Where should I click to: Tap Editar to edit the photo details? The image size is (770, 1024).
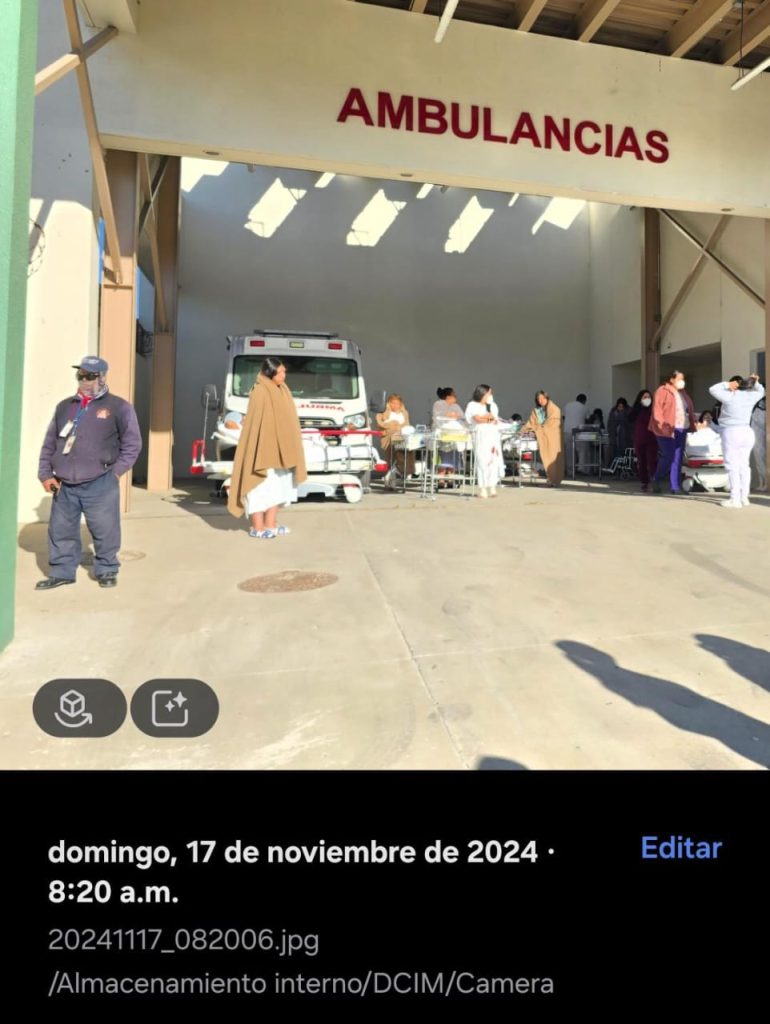[681, 848]
